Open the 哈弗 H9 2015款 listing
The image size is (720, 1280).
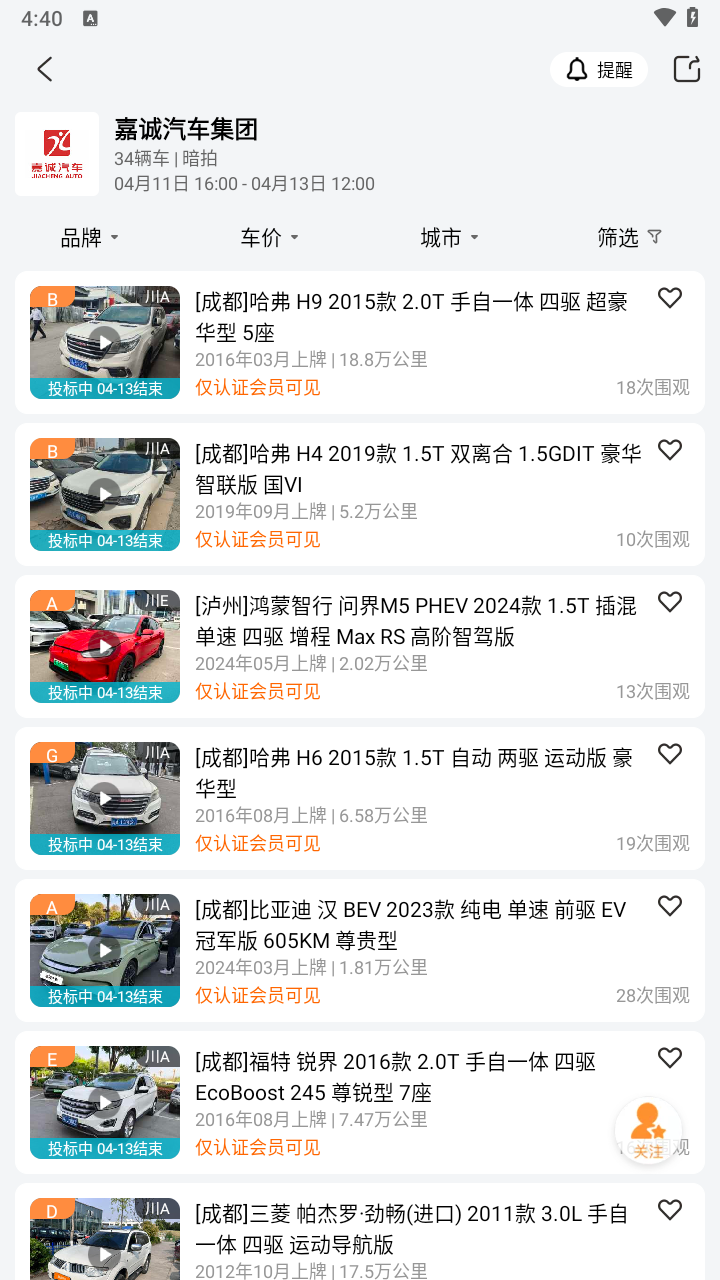point(410,317)
